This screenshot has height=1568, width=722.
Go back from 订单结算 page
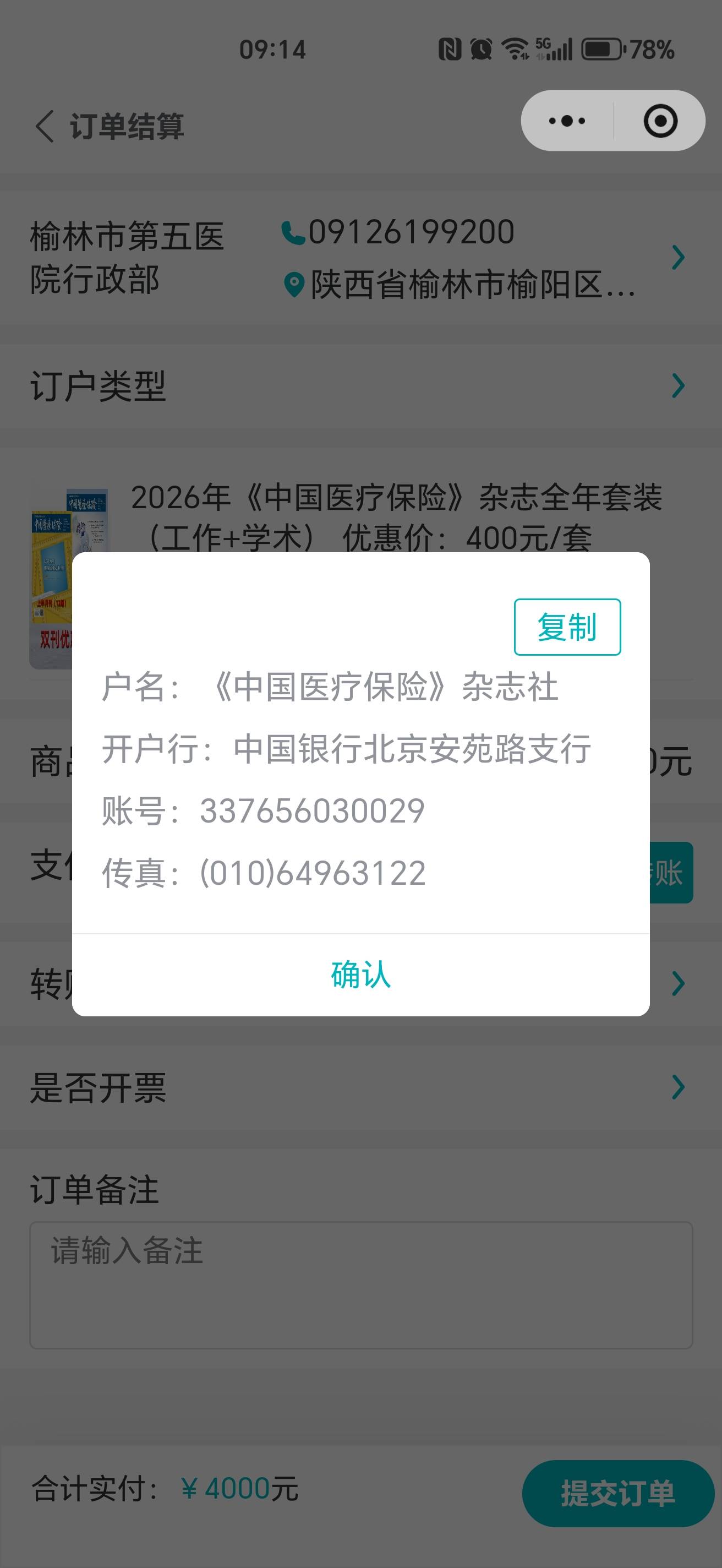coord(45,127)
